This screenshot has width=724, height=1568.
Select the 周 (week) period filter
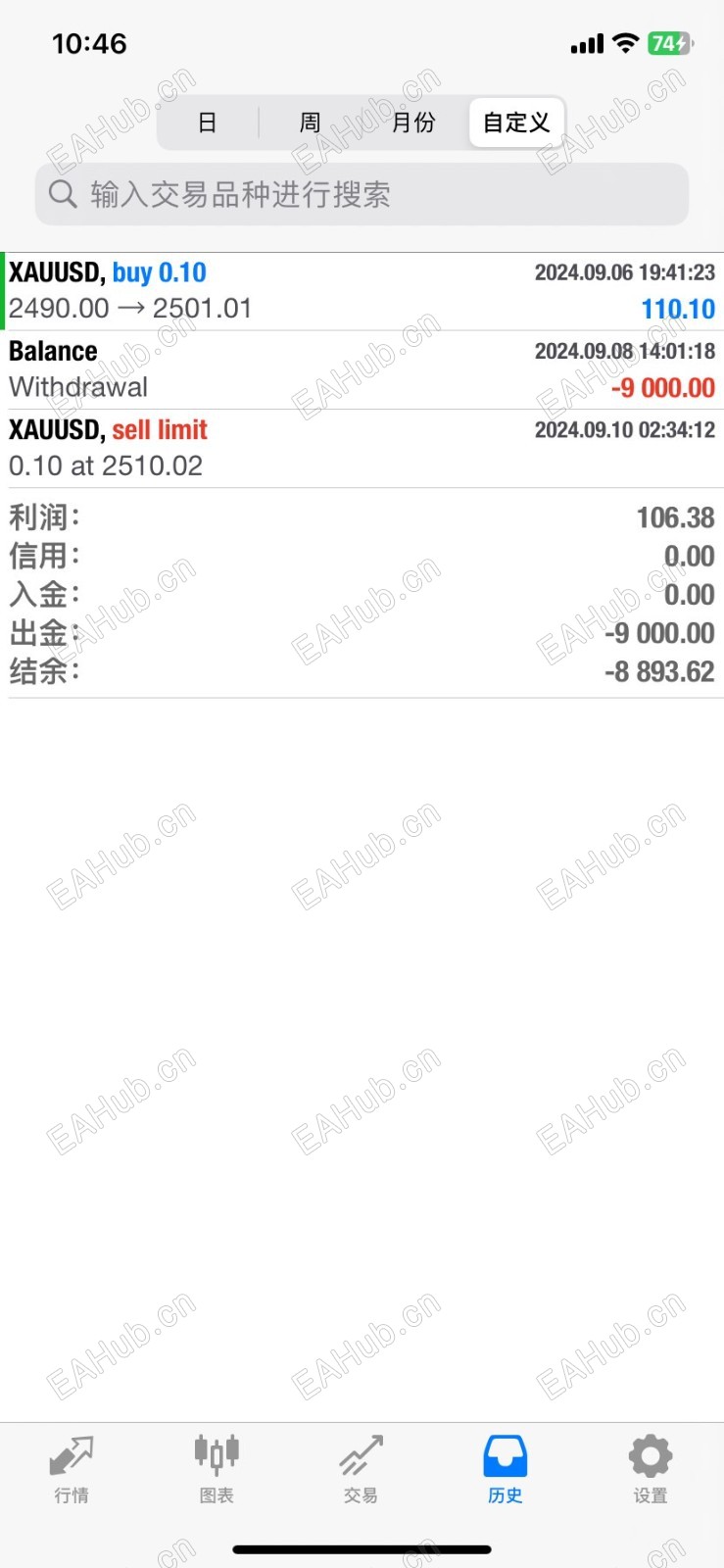tap(310, 122)
